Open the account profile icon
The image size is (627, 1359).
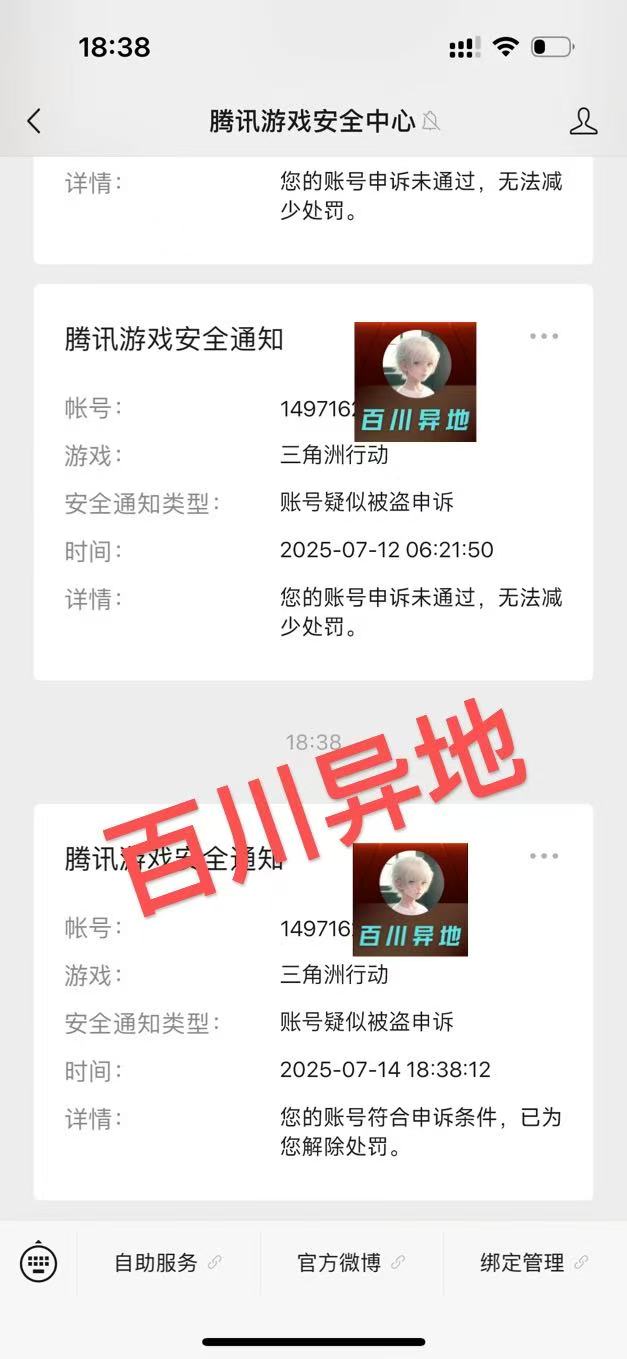click(583, 122)
